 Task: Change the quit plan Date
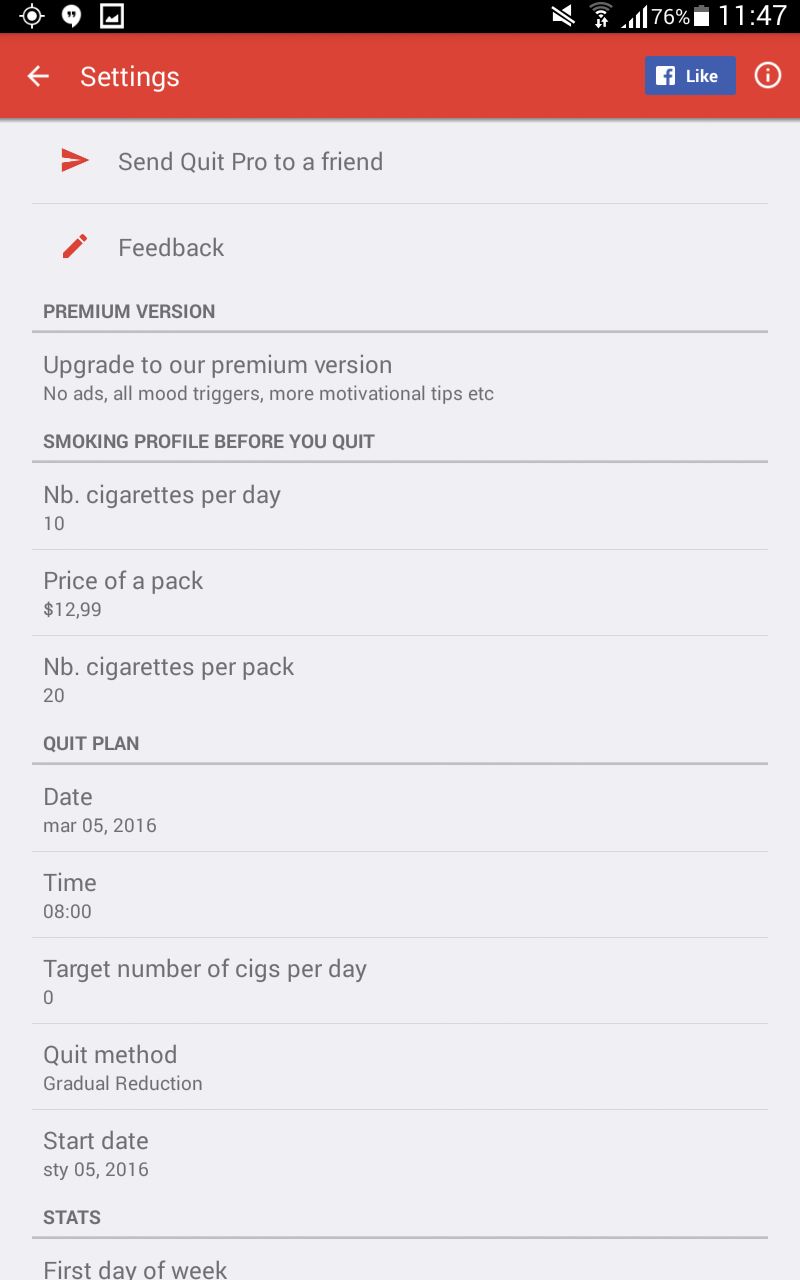point(400,809)
